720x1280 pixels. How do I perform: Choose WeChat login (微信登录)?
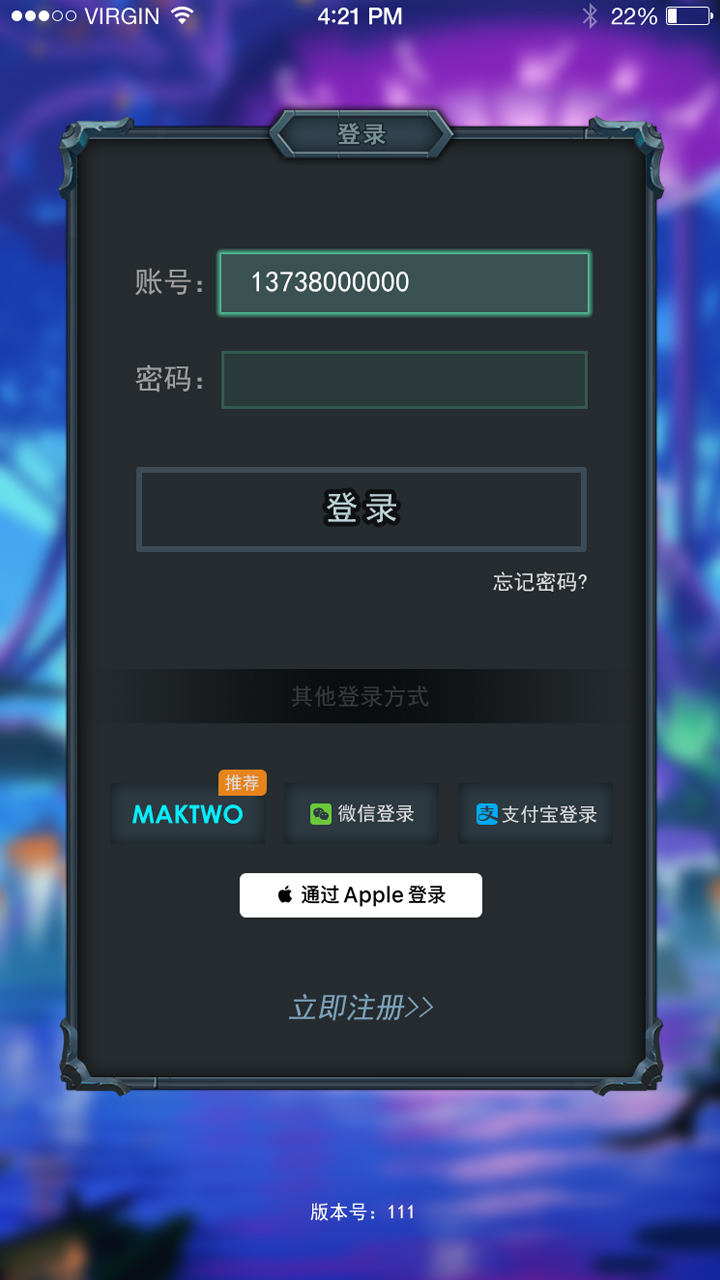click(361, 813)
